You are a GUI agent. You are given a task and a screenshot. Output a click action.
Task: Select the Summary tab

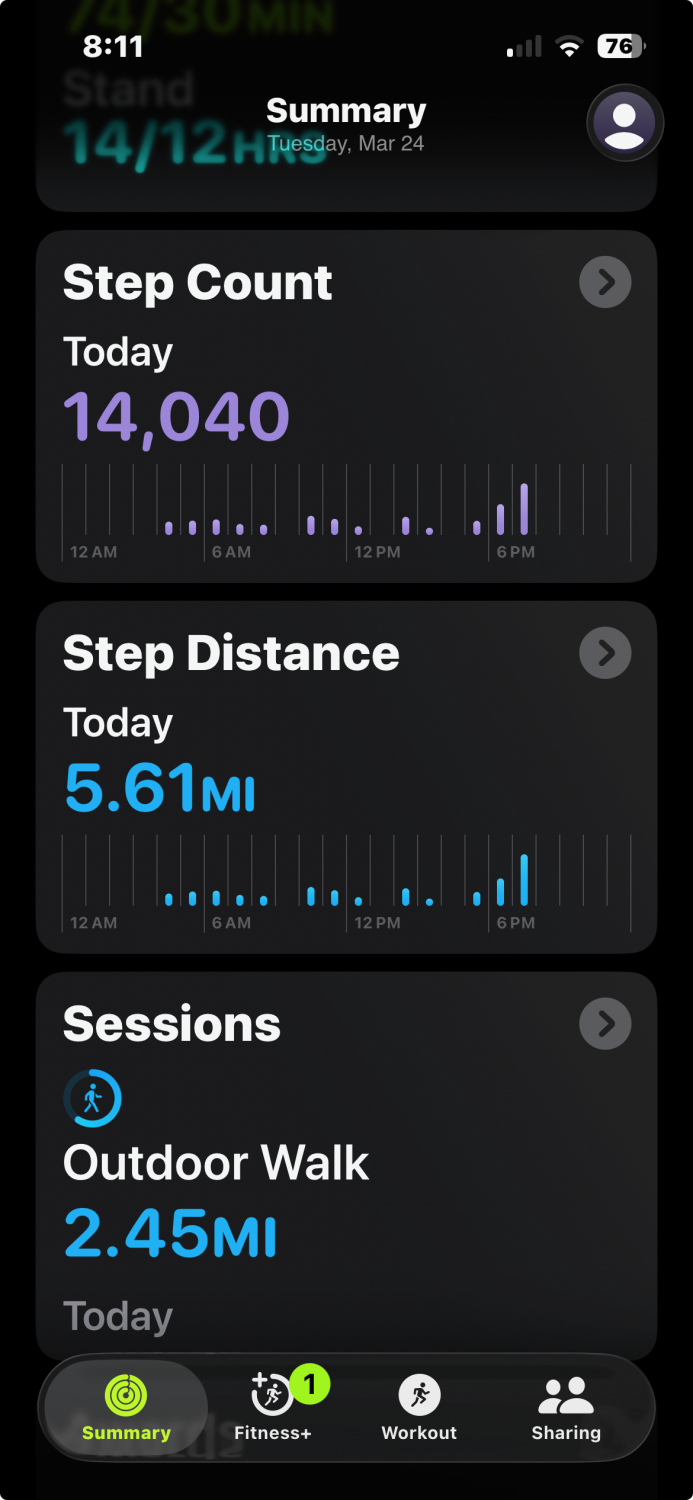point(126,1408)
